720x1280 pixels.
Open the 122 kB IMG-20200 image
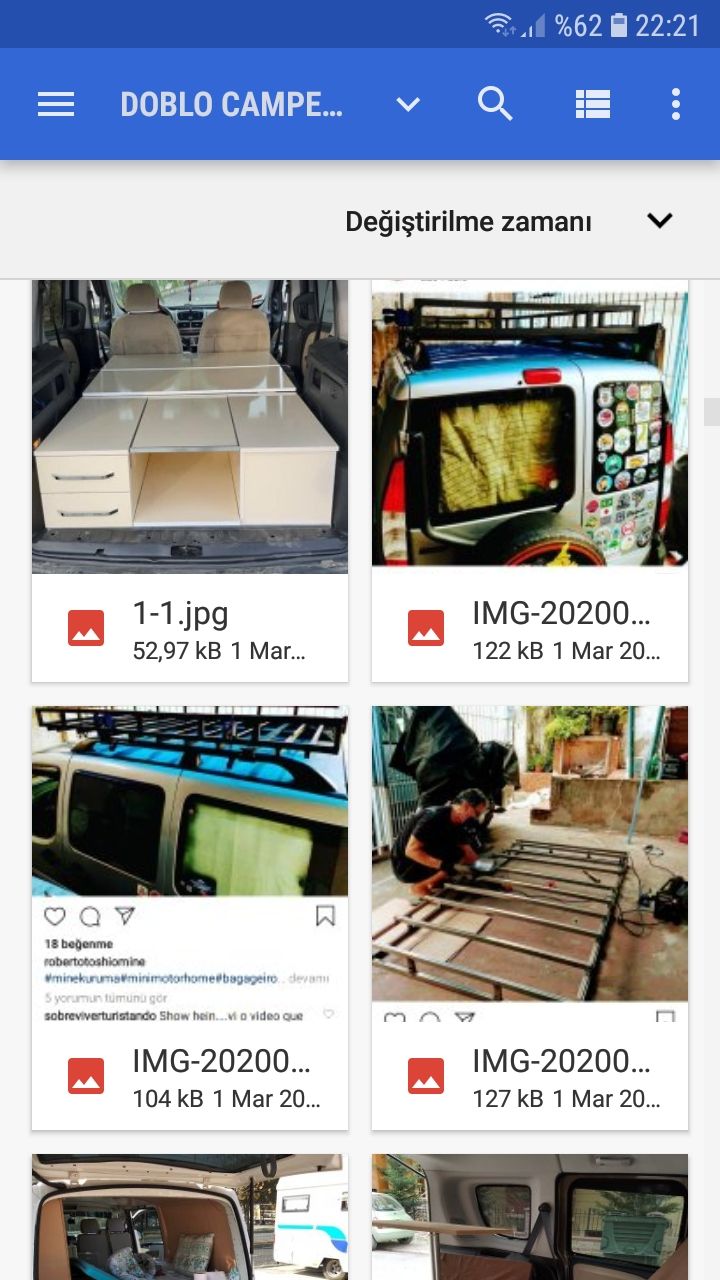click(530, 480)
